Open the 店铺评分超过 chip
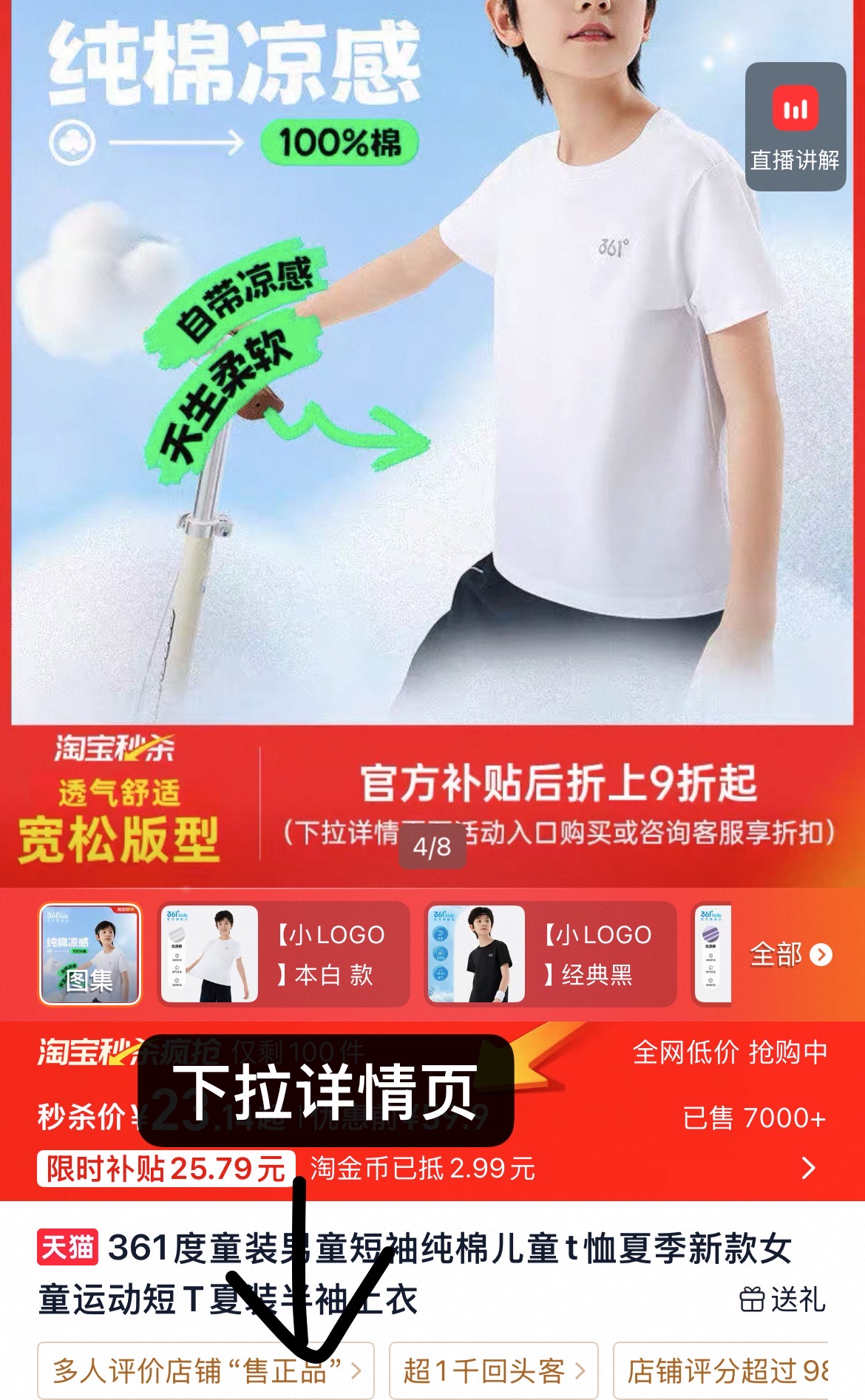865x1400 pixels. pos(721,1370)
